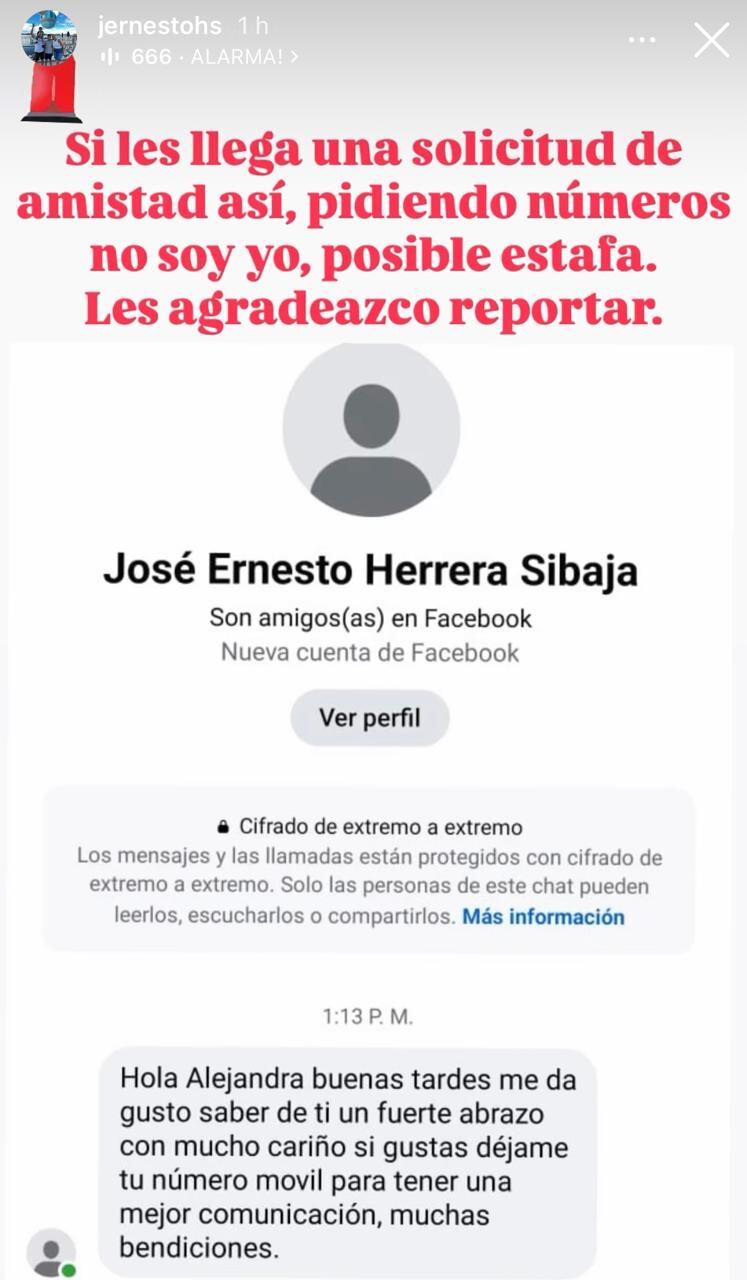
Task: Click the padlock icon above encryption notice
Action: tap(222, 827)
